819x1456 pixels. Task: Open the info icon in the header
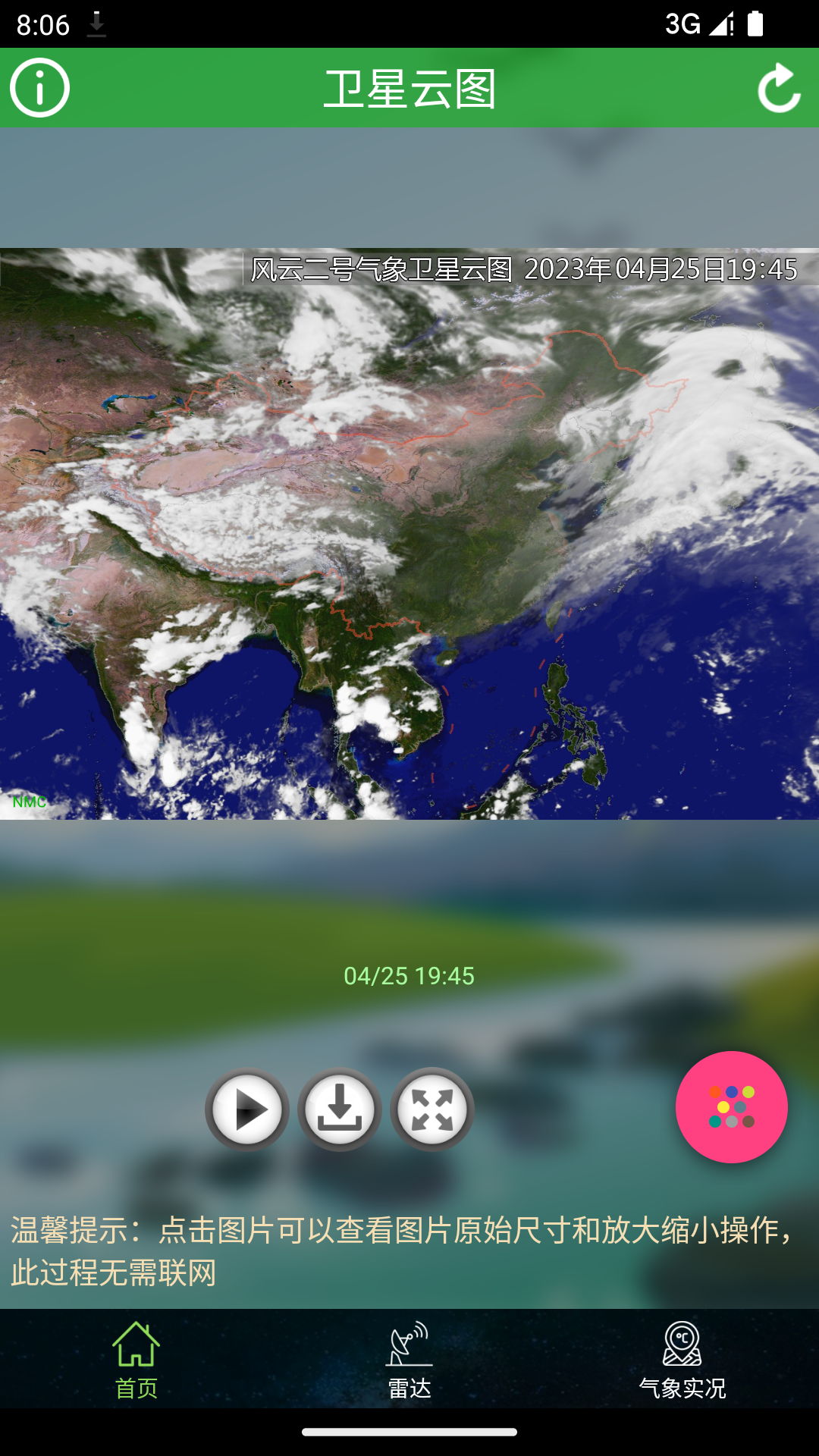point(39,88)
